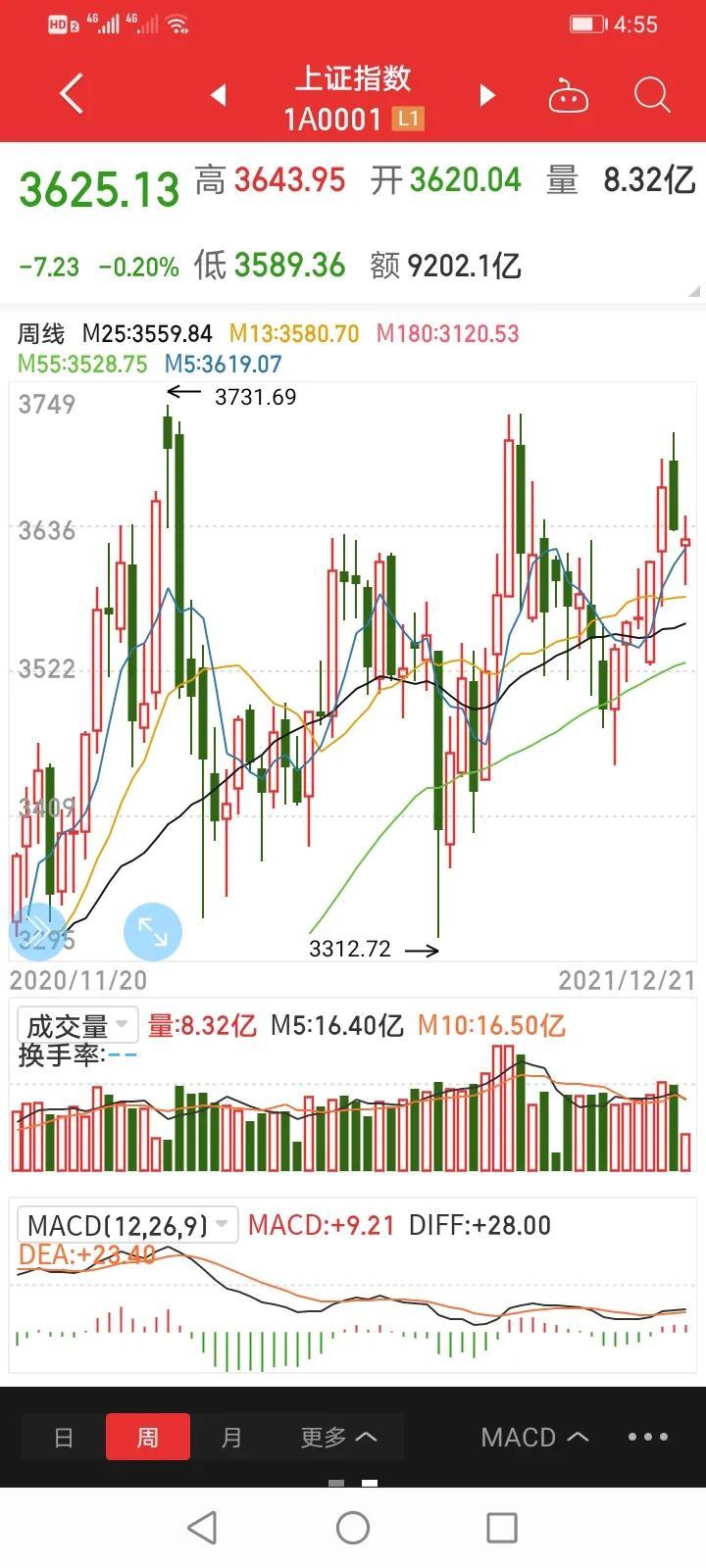Tap the double-arrow chart shortcut button

(37, 929)
